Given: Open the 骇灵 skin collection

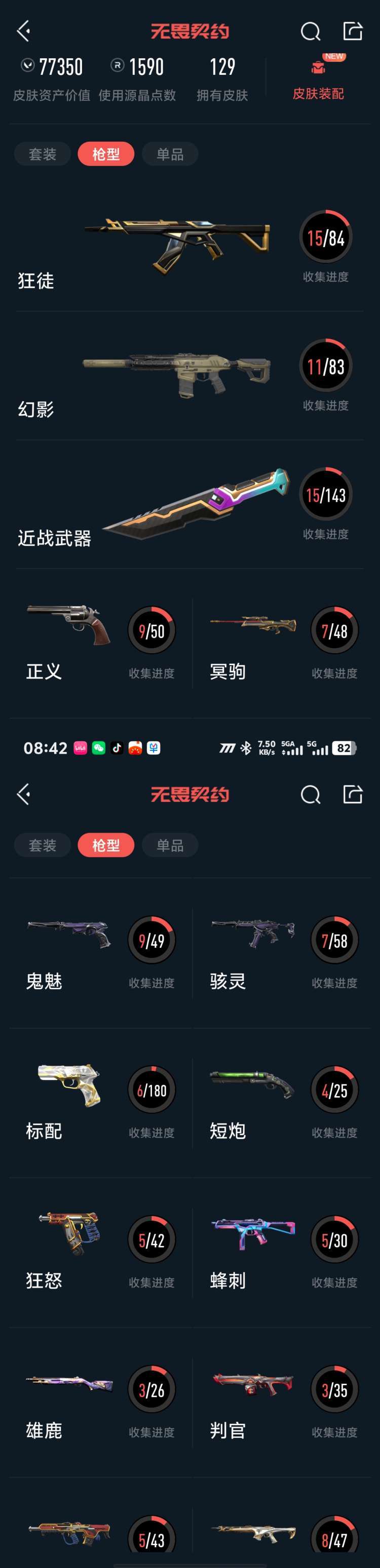Looking at the screenshot, I should [283, 953].
